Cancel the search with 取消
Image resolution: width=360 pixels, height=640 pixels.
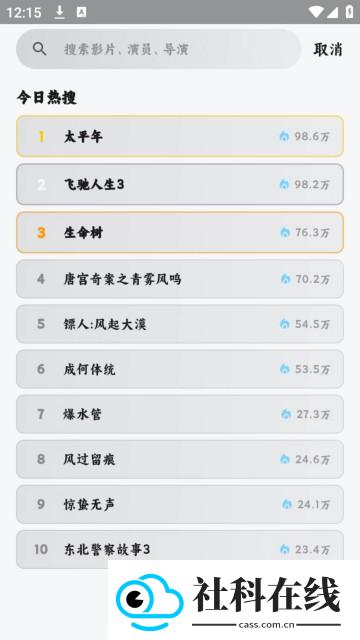click(328, 49)
